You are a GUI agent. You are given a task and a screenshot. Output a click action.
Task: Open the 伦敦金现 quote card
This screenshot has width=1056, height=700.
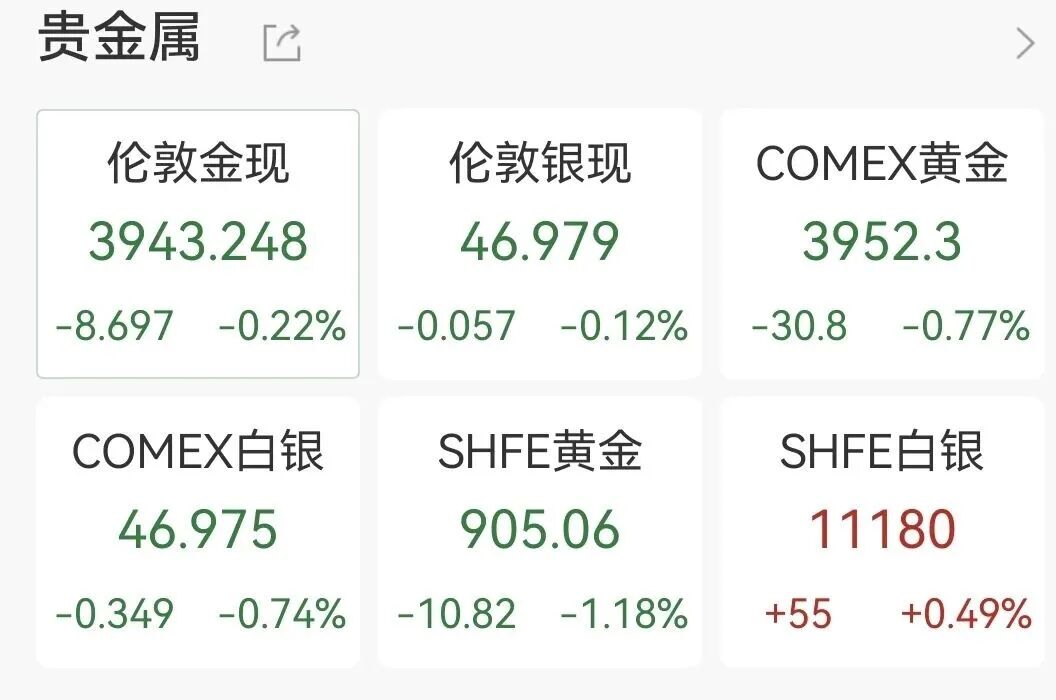point(198,244)
